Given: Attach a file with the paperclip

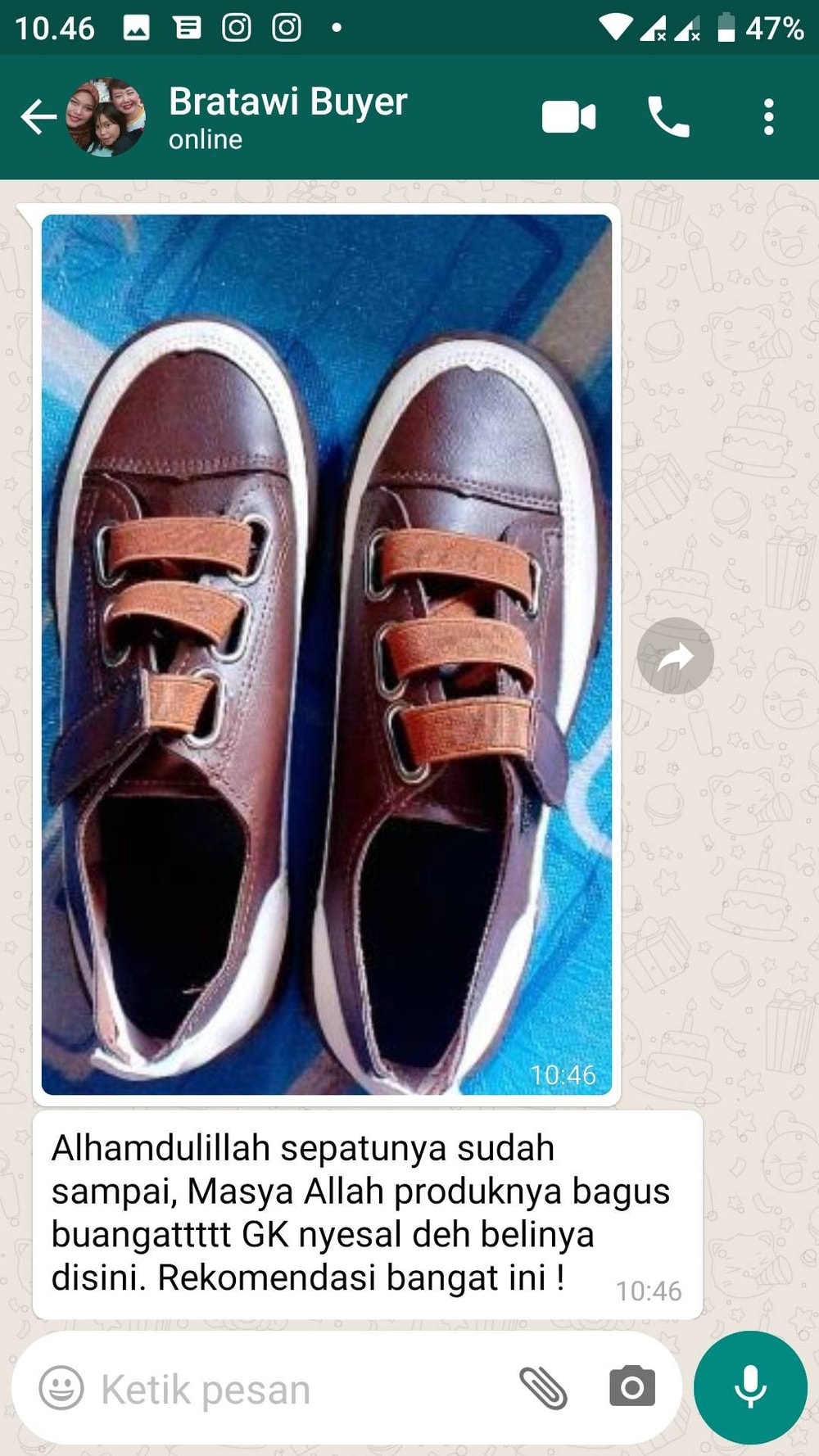Looking at the screenshot, I should point(543,1388).
